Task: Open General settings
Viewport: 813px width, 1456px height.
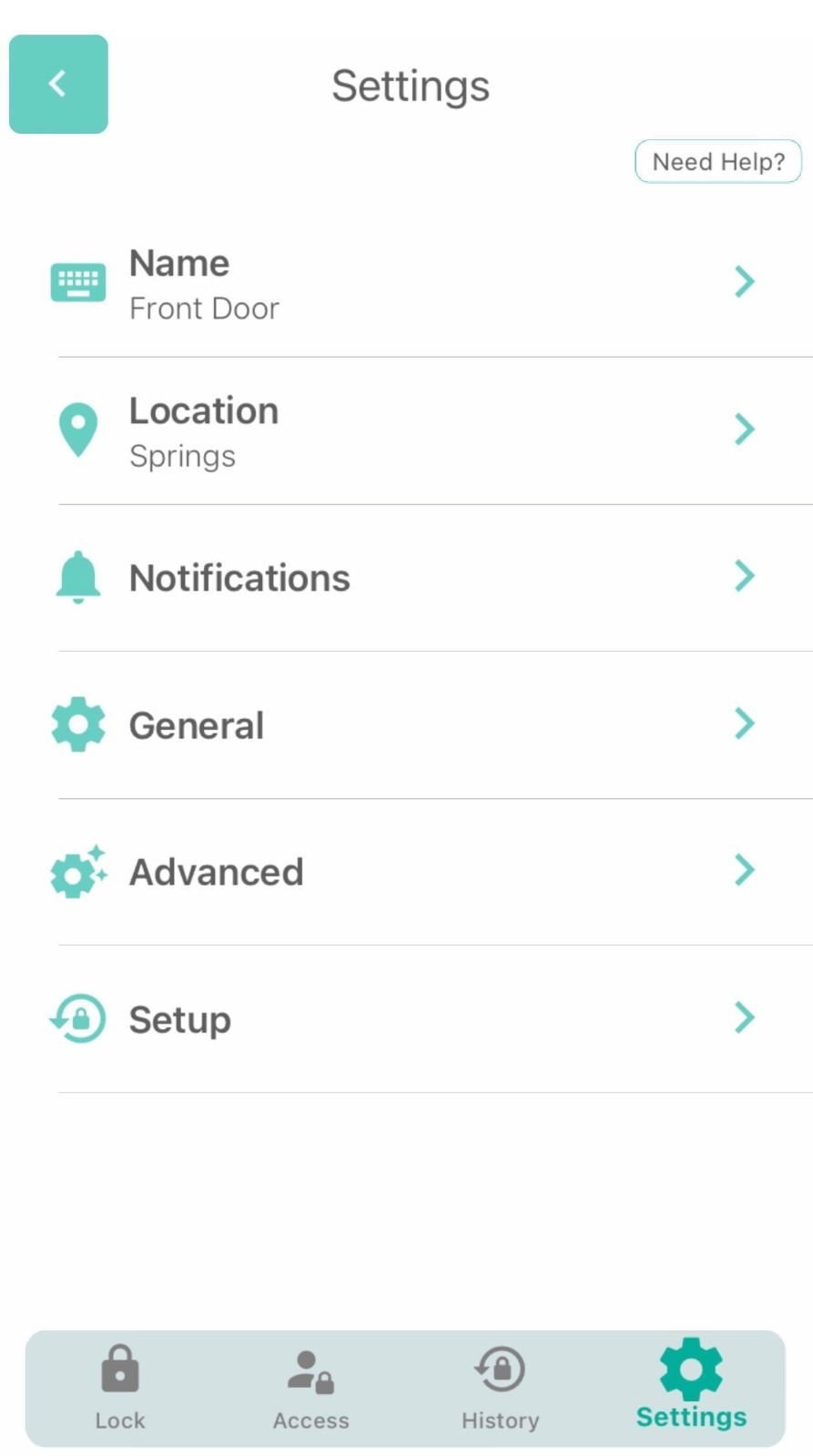Action: point(406,725)
